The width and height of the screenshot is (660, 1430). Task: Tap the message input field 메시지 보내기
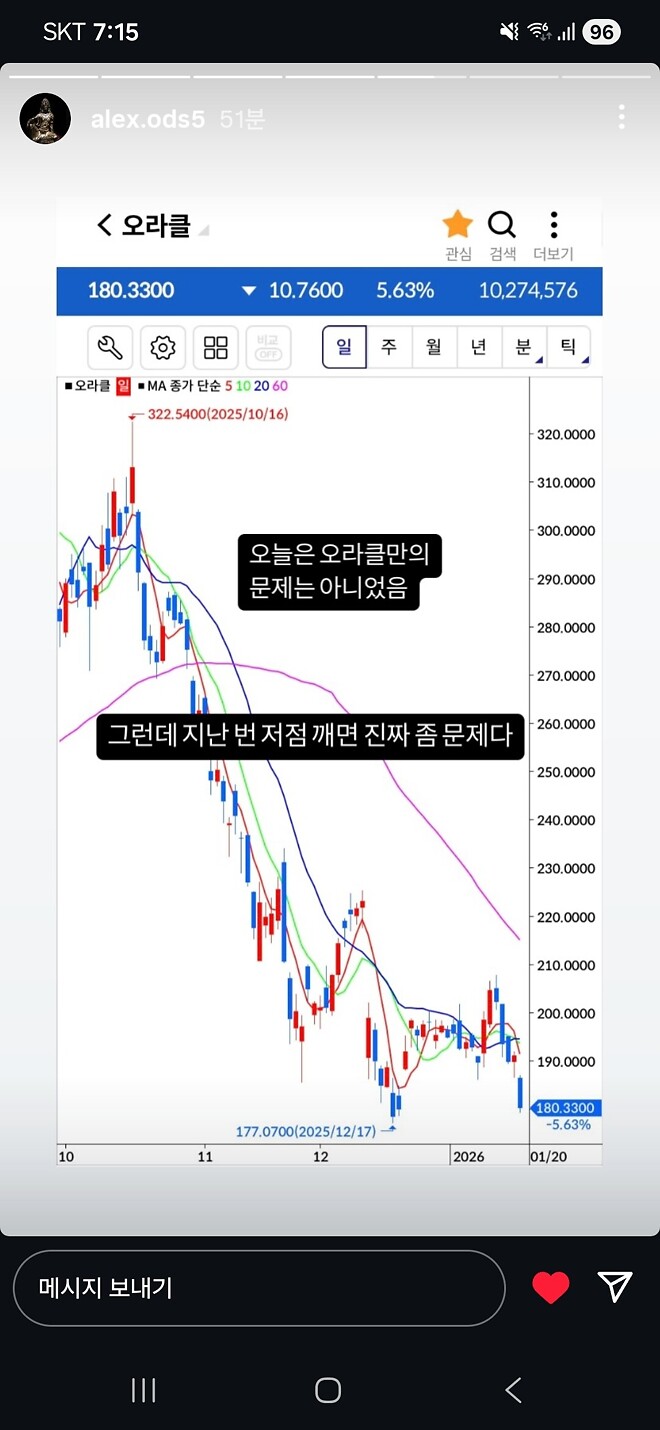point(258,1288)
